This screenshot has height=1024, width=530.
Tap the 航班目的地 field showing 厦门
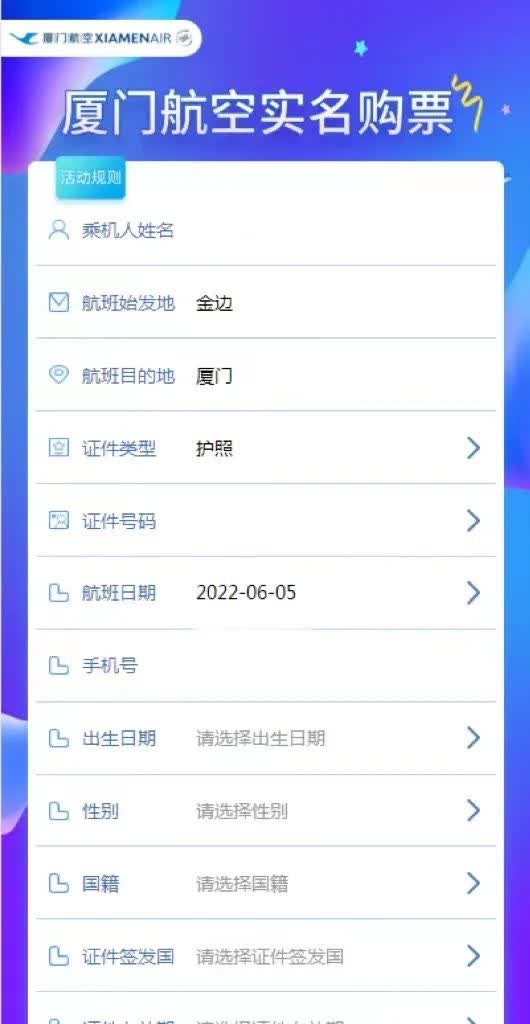coord(266,376)
